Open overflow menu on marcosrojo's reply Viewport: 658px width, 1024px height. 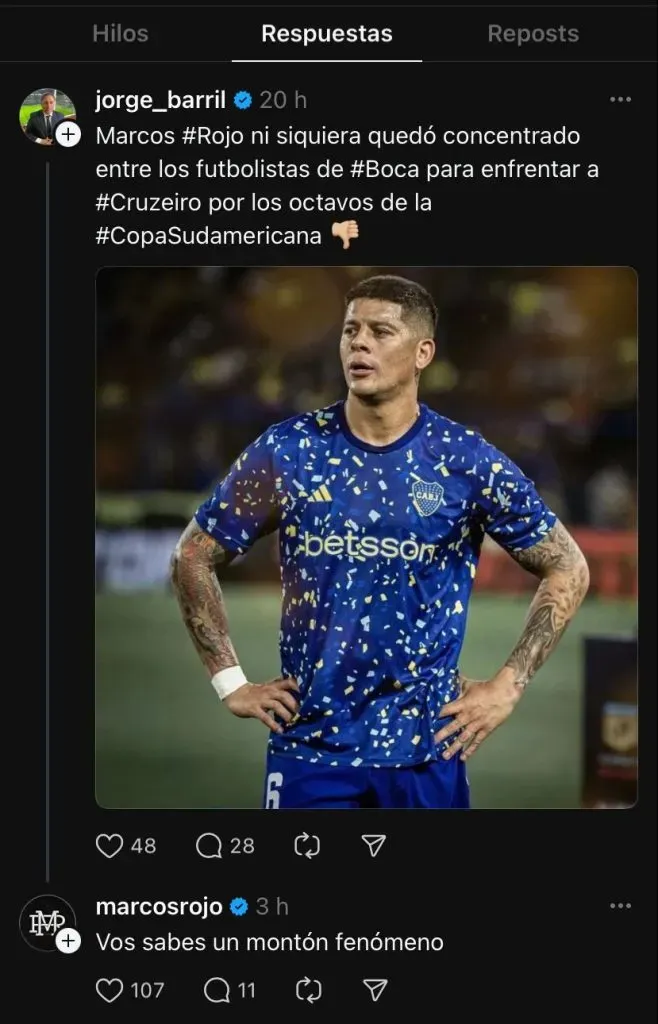click(620, 907)
